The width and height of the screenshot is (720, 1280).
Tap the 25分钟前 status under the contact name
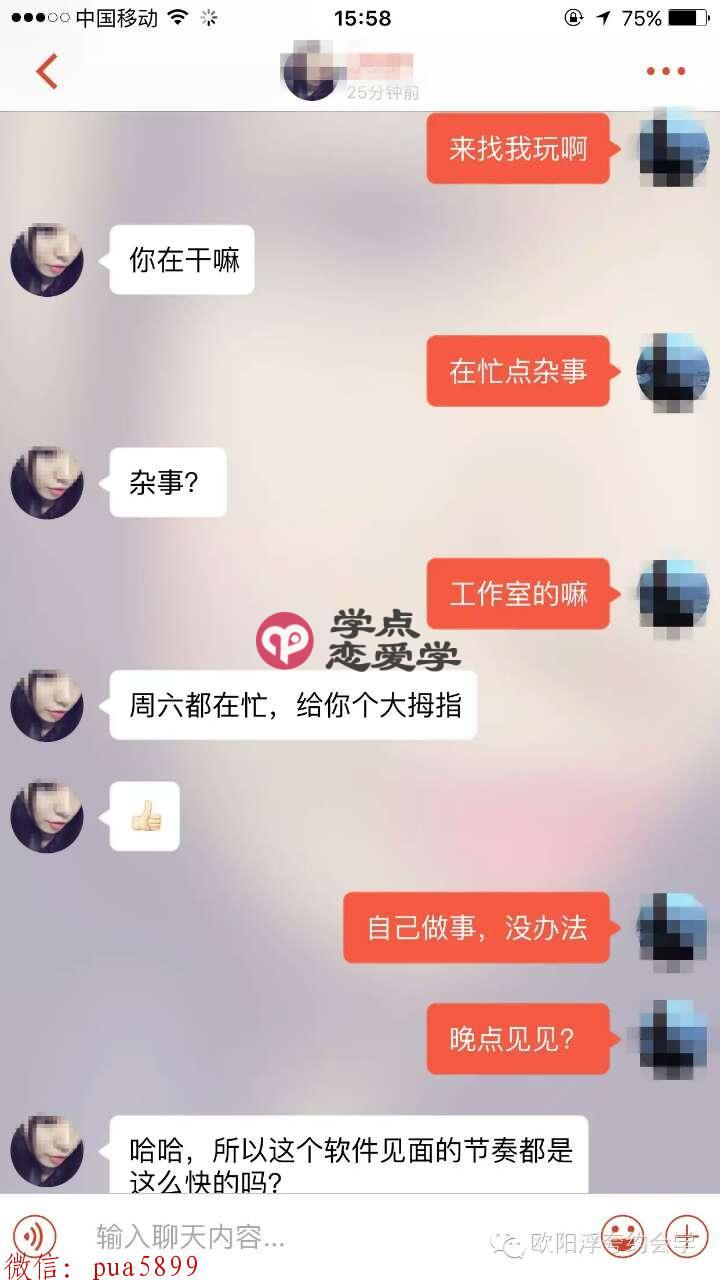[x=382, y=93]
